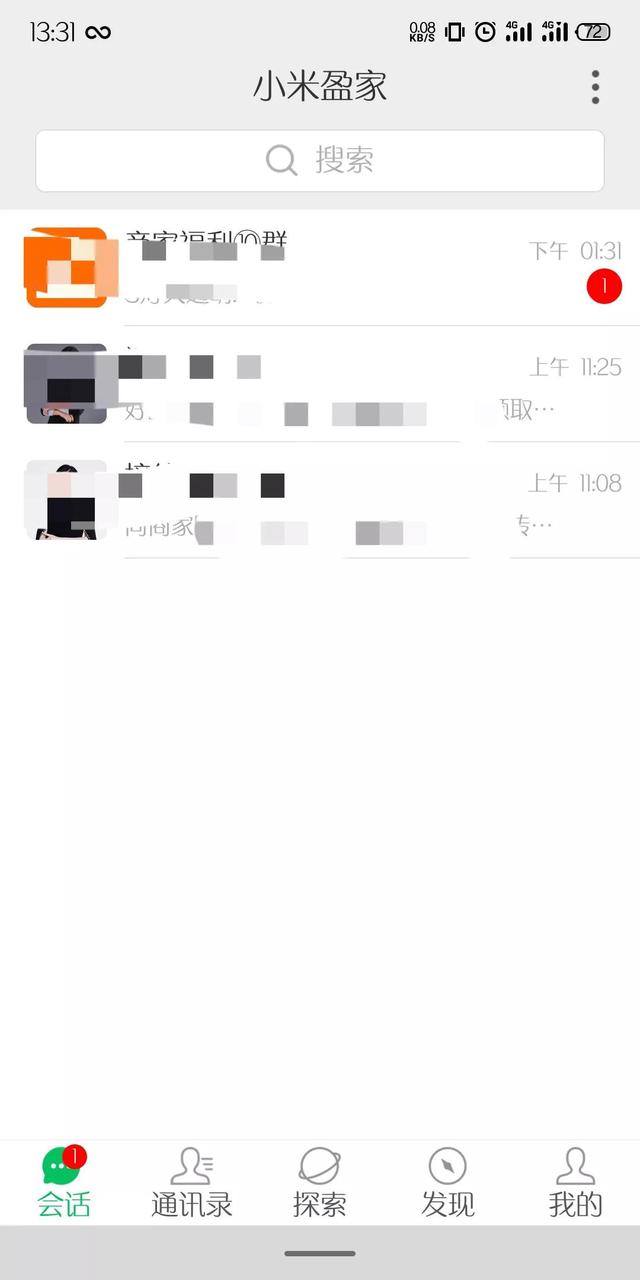Open the 我的 tab
This screenshot has height=1280, width=640.
click(x=575, y=1183)
